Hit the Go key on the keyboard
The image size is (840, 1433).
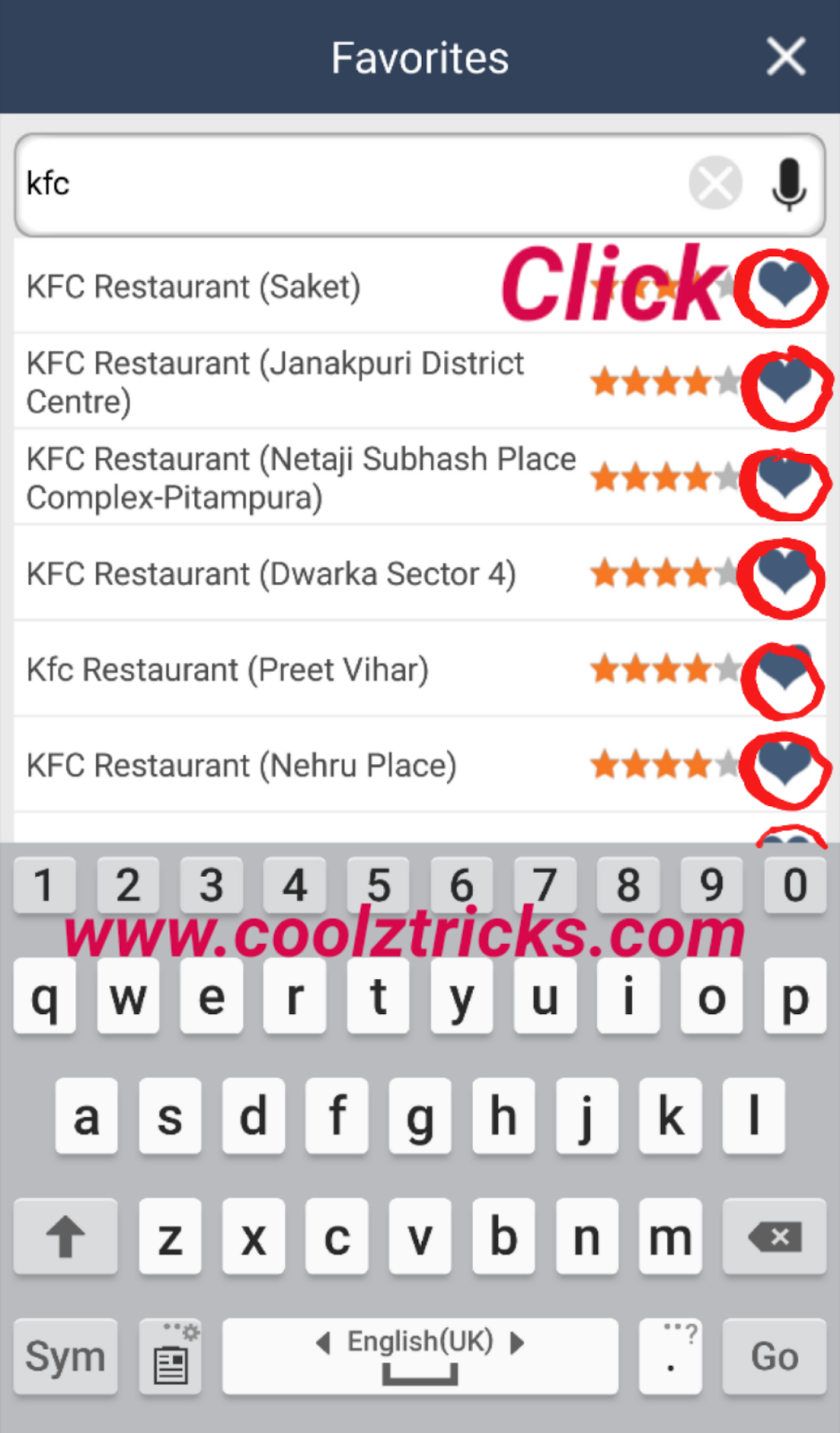774,1356
